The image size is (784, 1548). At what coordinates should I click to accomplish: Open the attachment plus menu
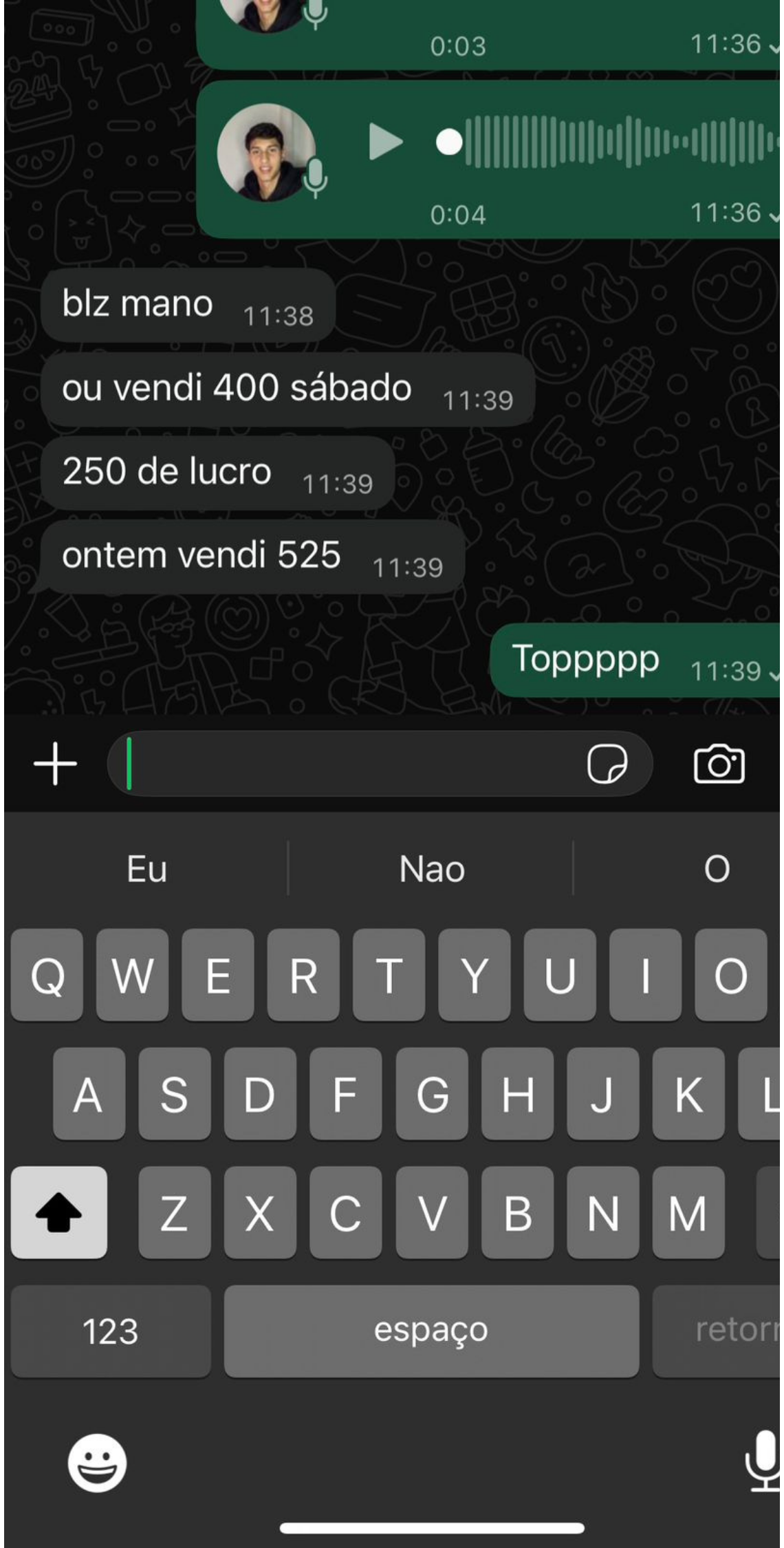click(55, 764)
